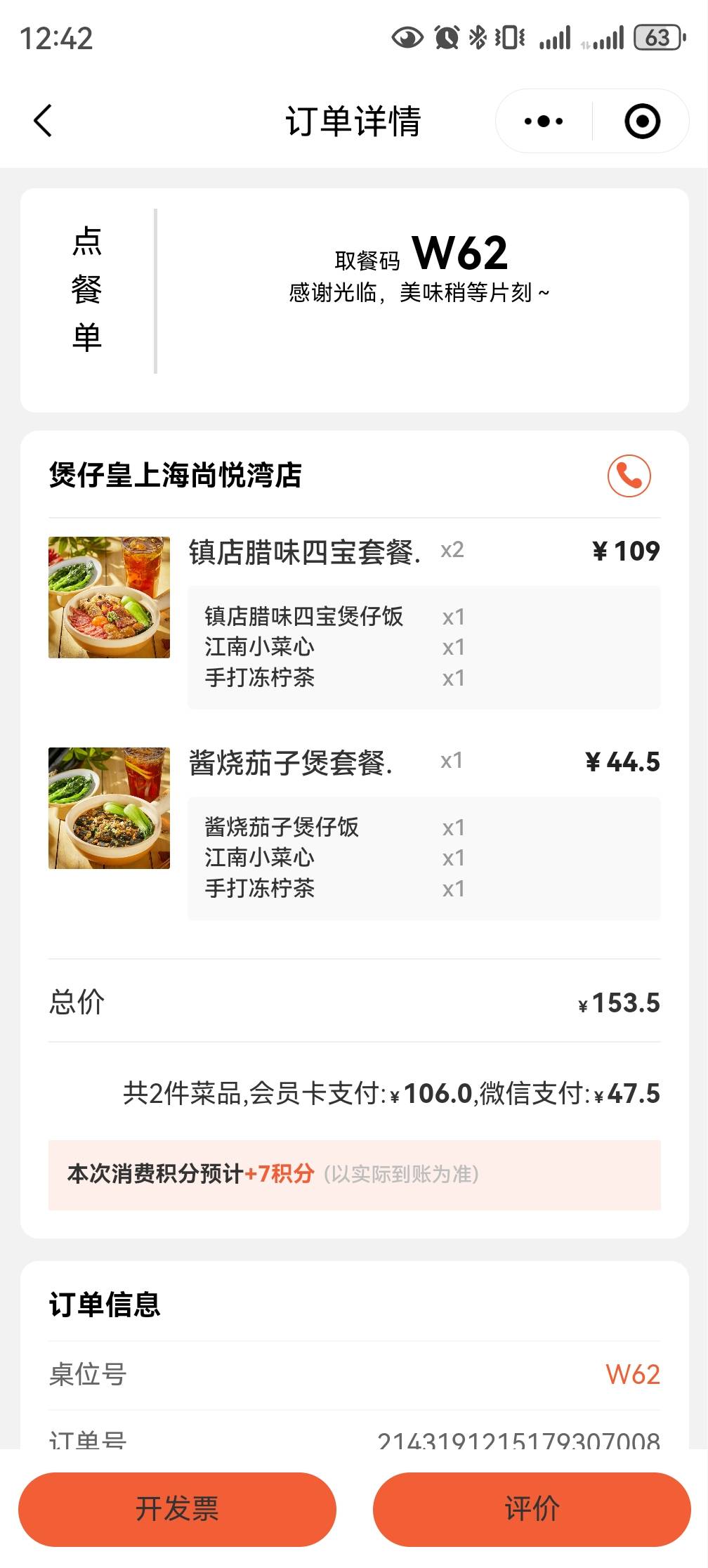This screenshot has height=1568, width=708.
Task: Open the 镇店腊味四宝套餐 dish image
Action: (x=109, y=597)
